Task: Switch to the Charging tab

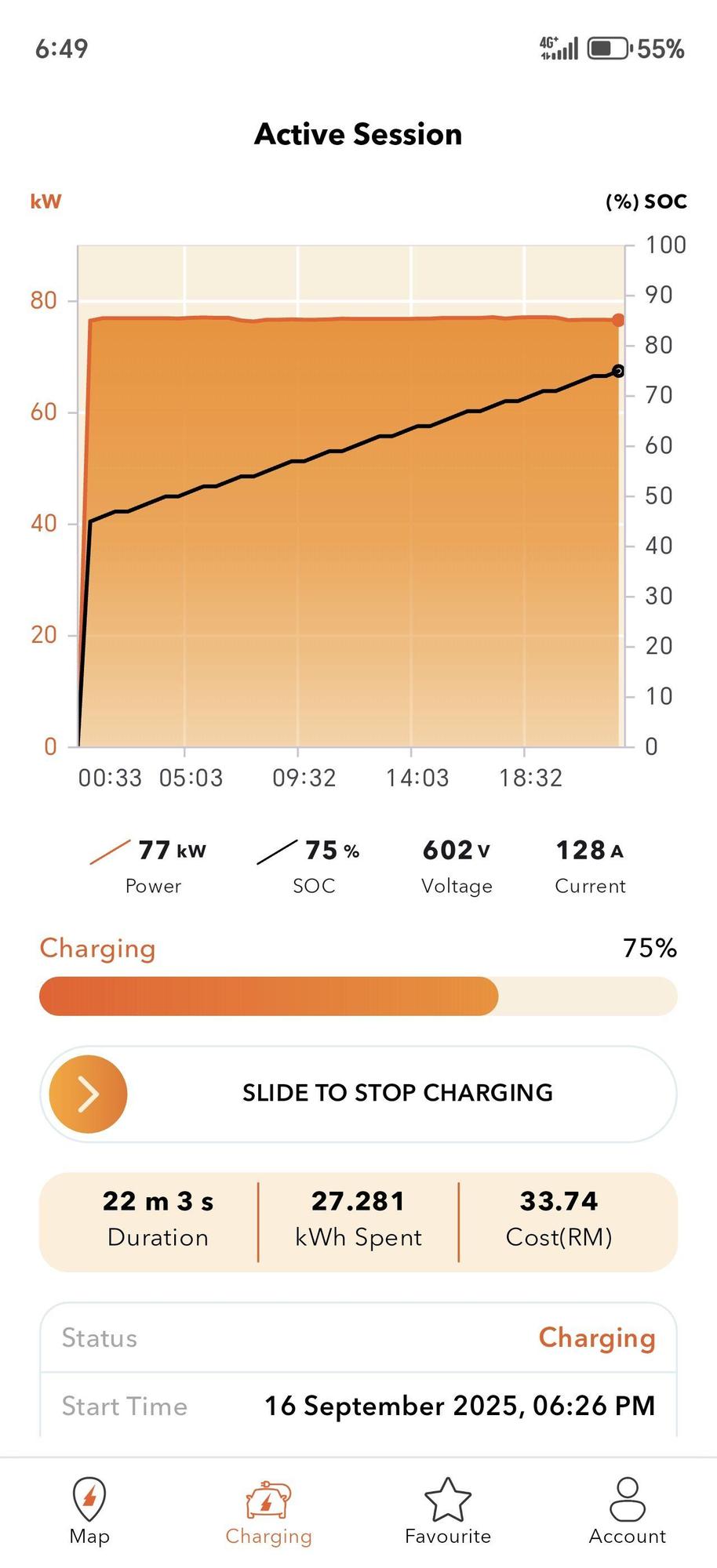Action: 268,1511
